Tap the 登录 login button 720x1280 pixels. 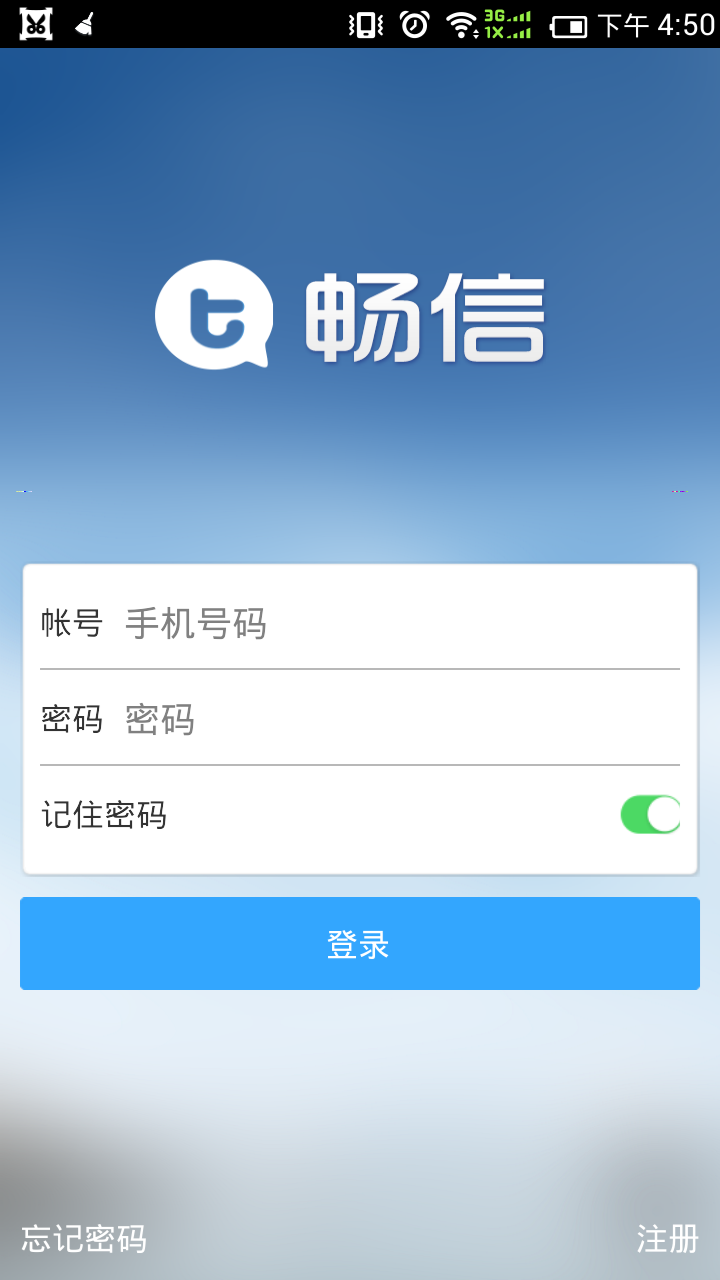(360, 943)
